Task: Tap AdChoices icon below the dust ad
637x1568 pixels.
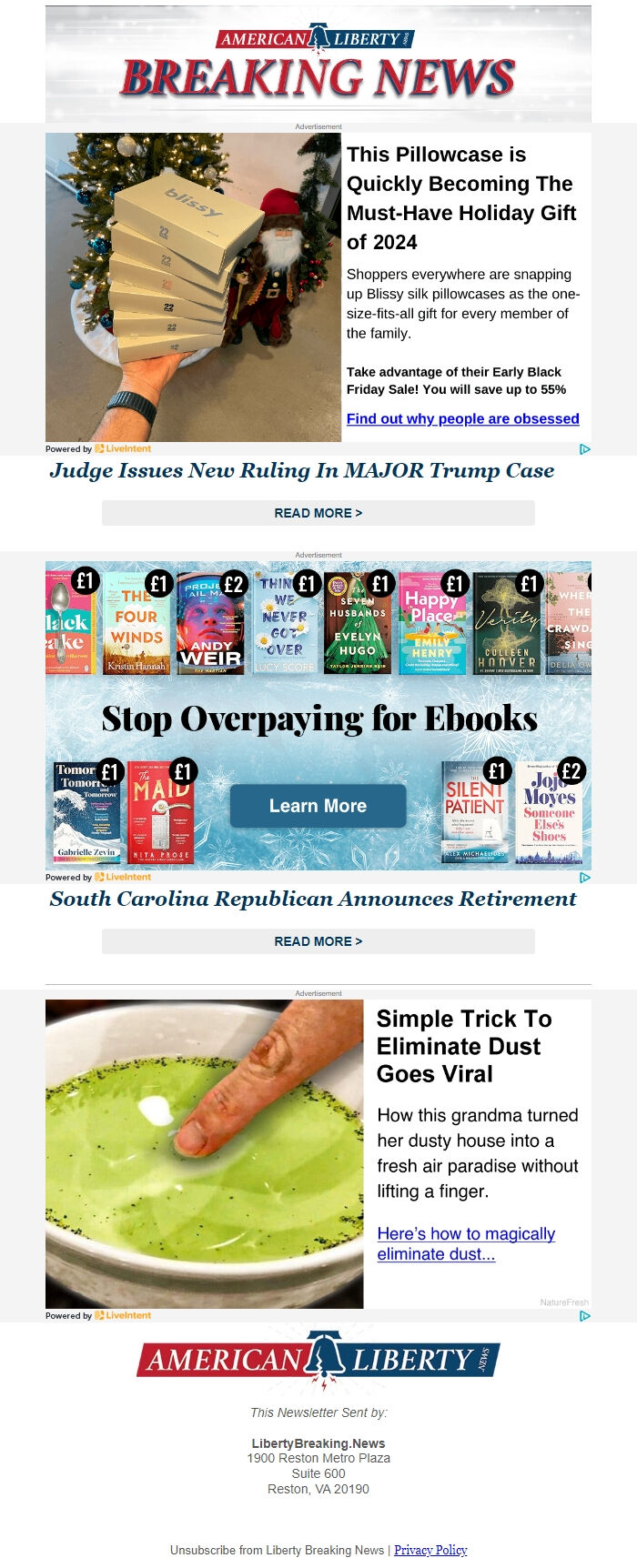Action: click(585, 1315)
